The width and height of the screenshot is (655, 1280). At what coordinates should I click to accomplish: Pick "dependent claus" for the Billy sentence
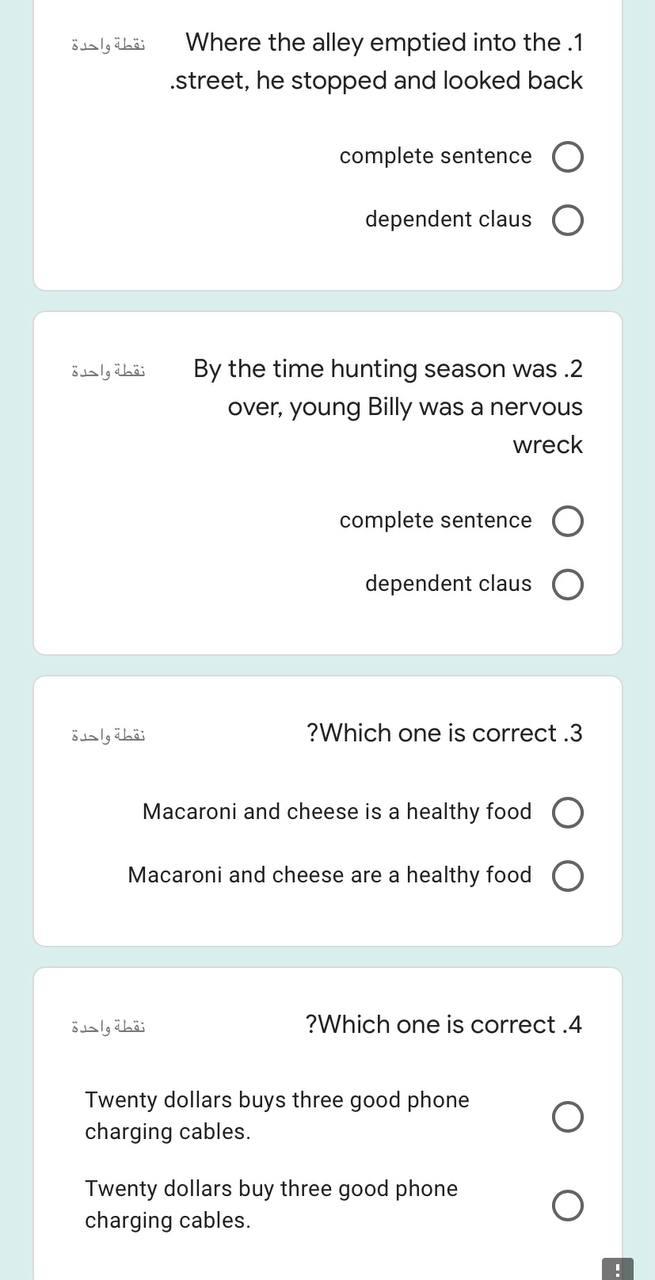pos(568,584)
